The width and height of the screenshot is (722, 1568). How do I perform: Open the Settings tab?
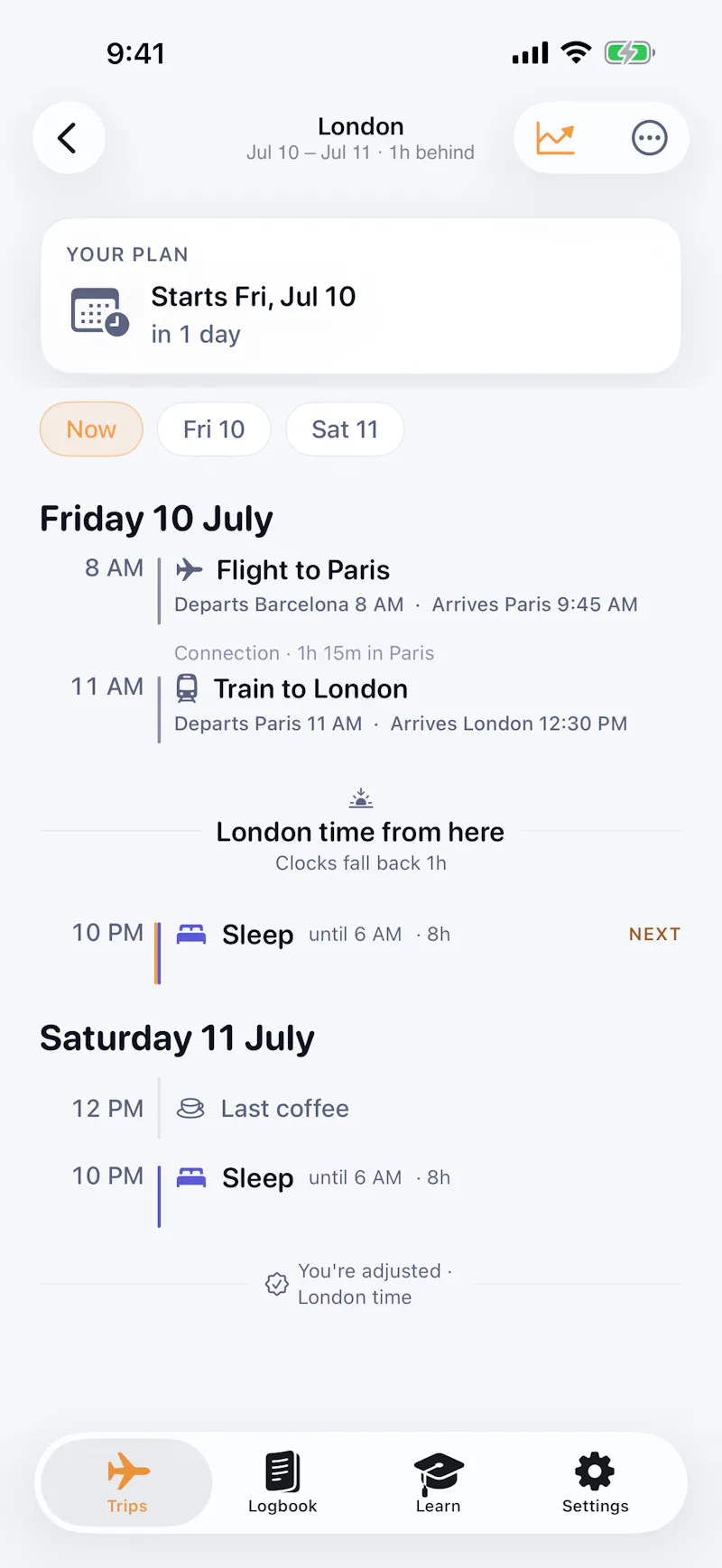pyautogui.click(x=595, y=1483)
